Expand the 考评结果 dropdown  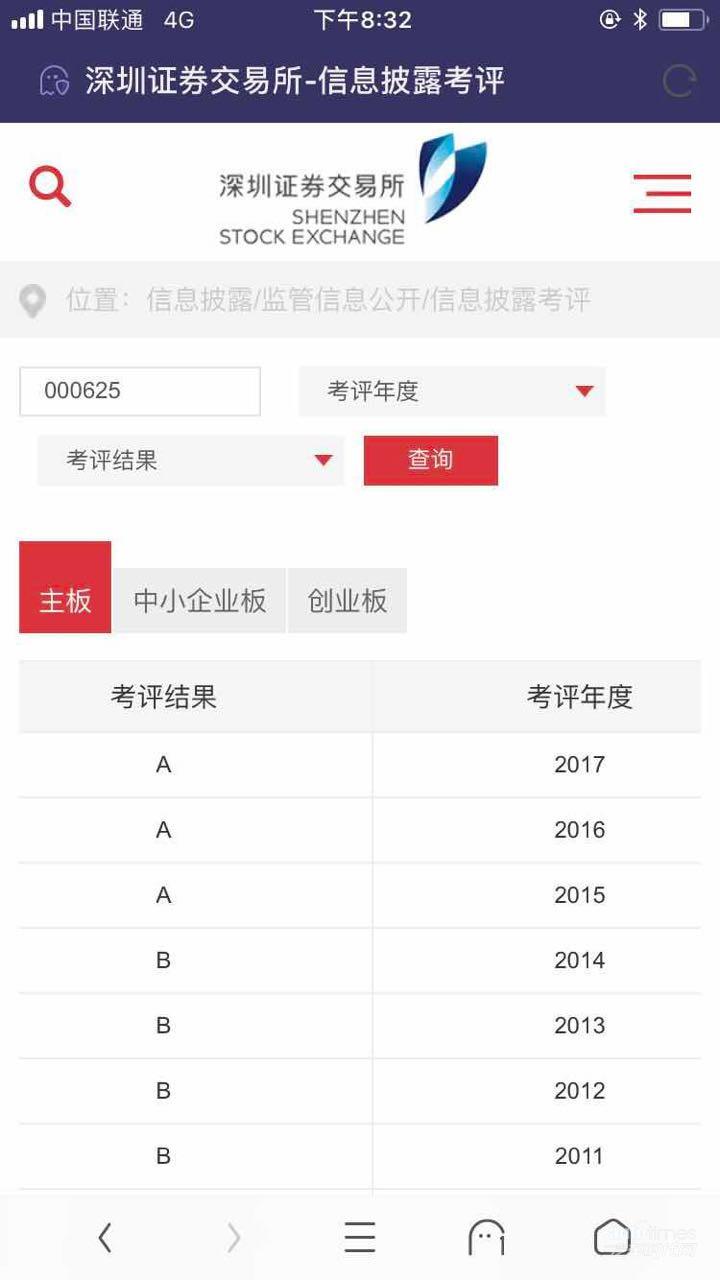click(190, 461)
